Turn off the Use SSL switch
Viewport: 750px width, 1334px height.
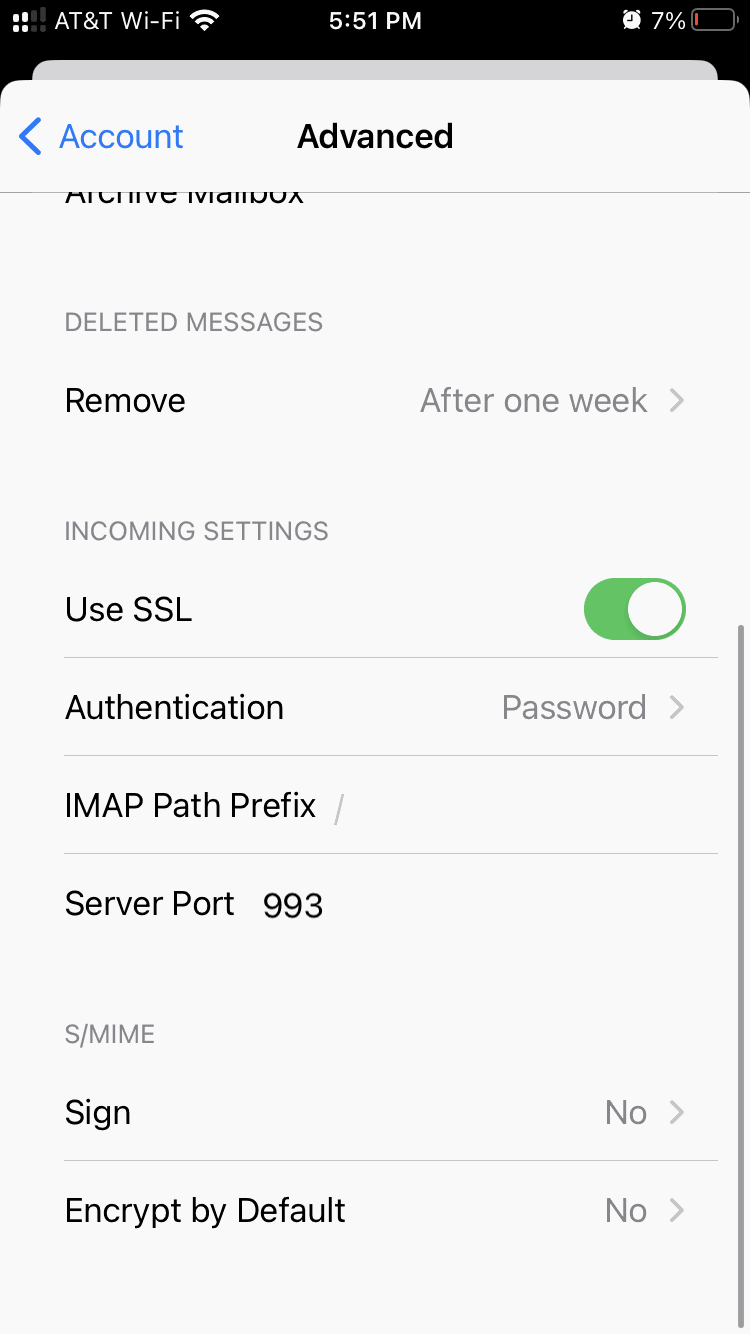coord(634,609)
